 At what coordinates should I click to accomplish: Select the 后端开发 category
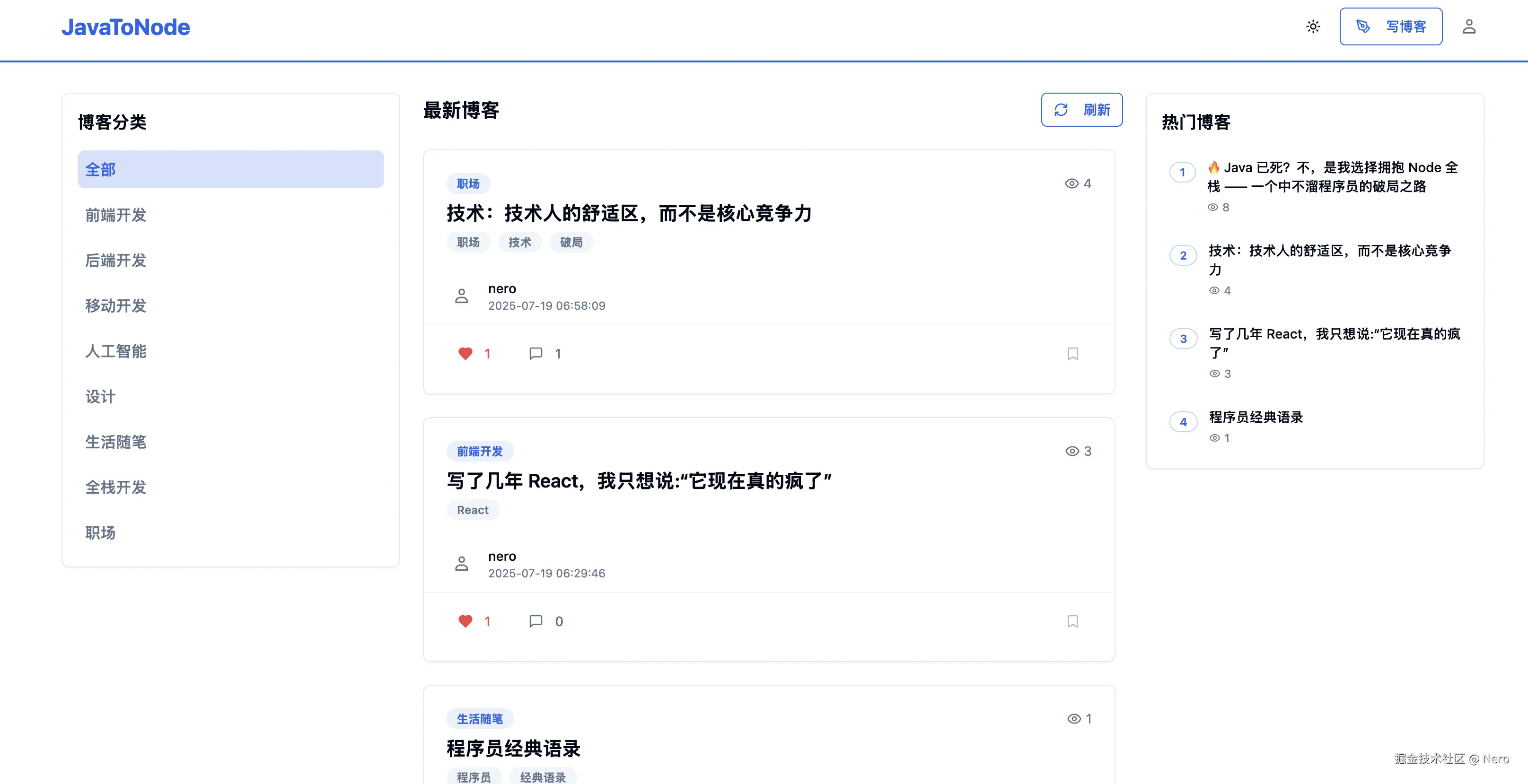[x=116, y=261]
